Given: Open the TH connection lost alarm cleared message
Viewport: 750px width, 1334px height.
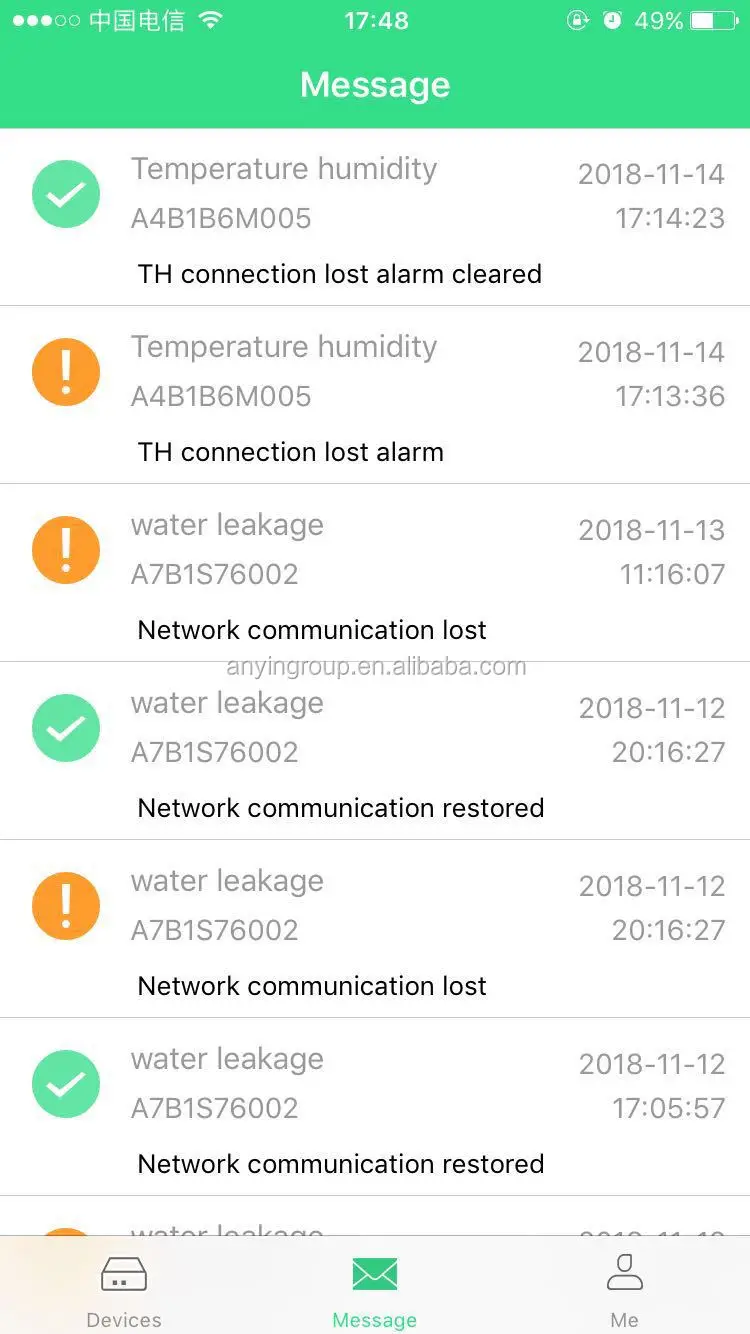Looking at the screenshot, I should coord(375,218).
